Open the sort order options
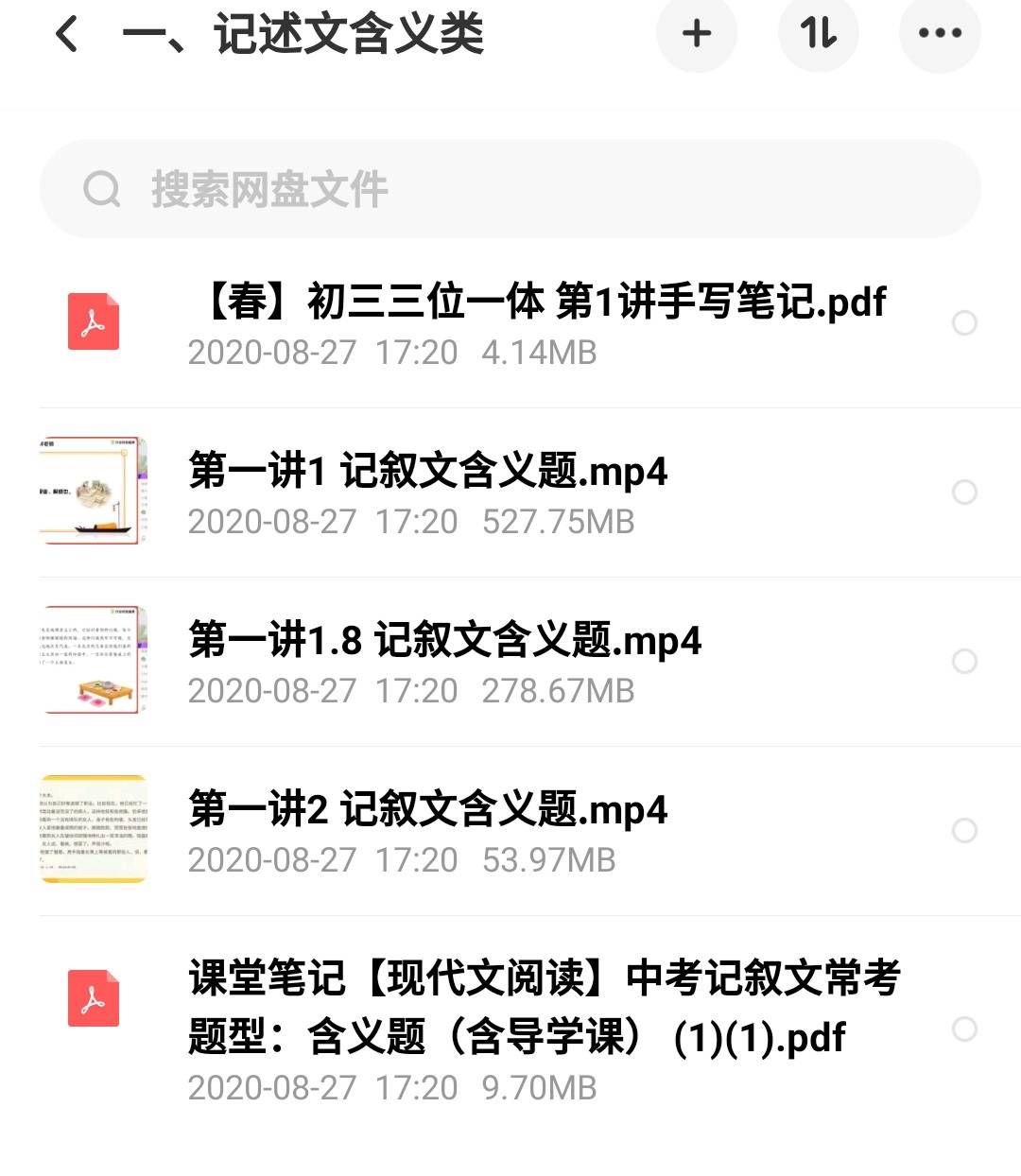Screen dimensions: 1021x1176 pos(818,33)
